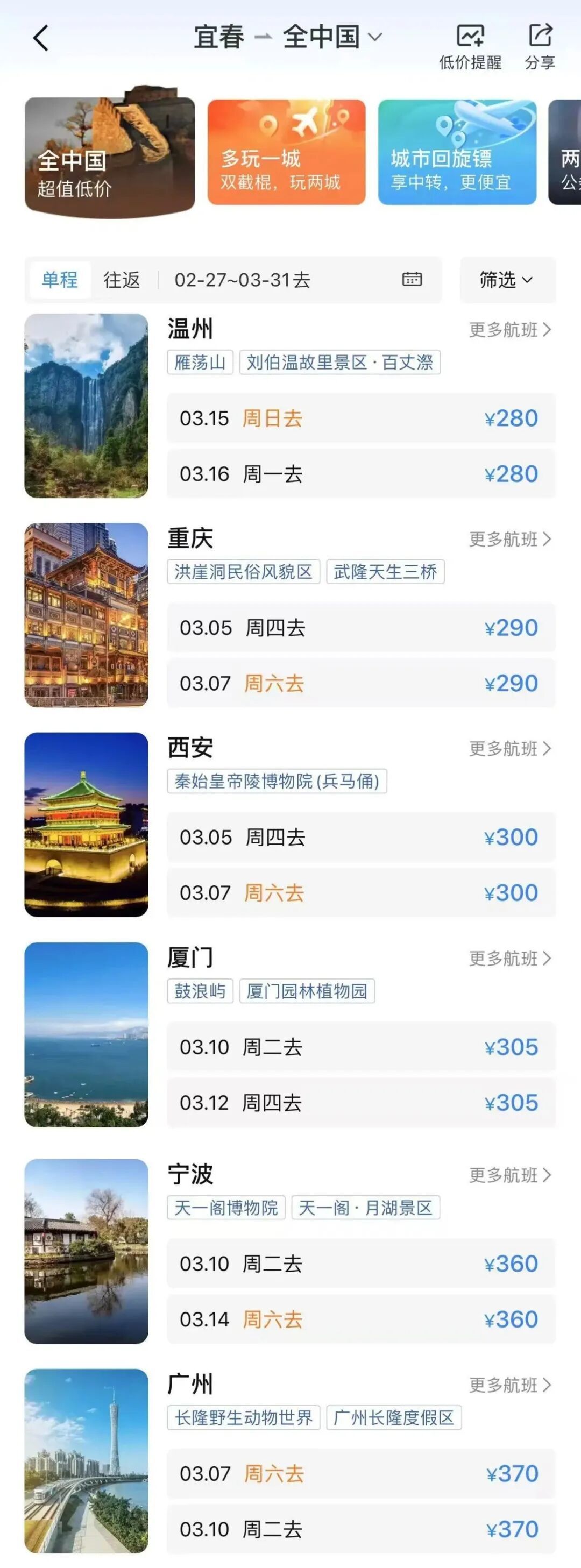Open the 03.10 周二去 flight to 厦门

[x=360, y=1047]
